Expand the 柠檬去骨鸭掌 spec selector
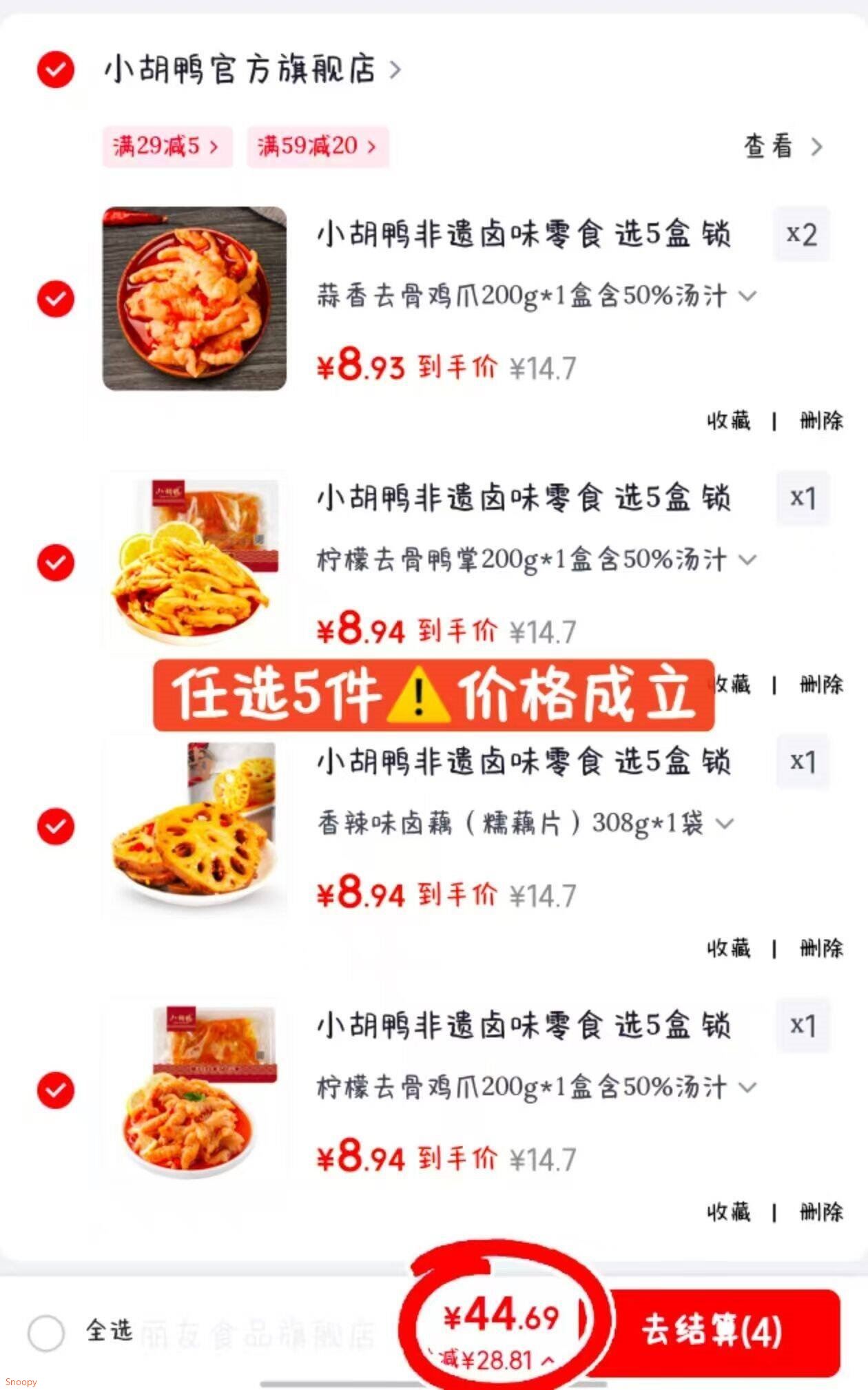The image size is (868, 1390). (x=536, y=560)
